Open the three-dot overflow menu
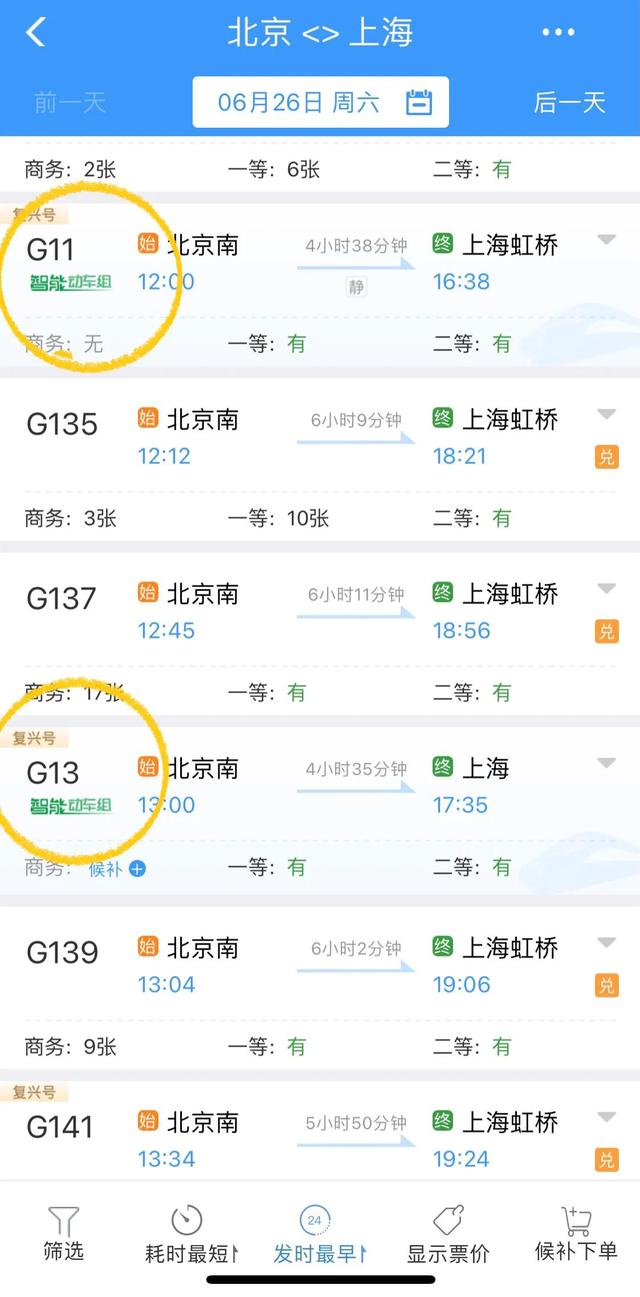This screenshot has width=640, height=1297. coord(558,32)
